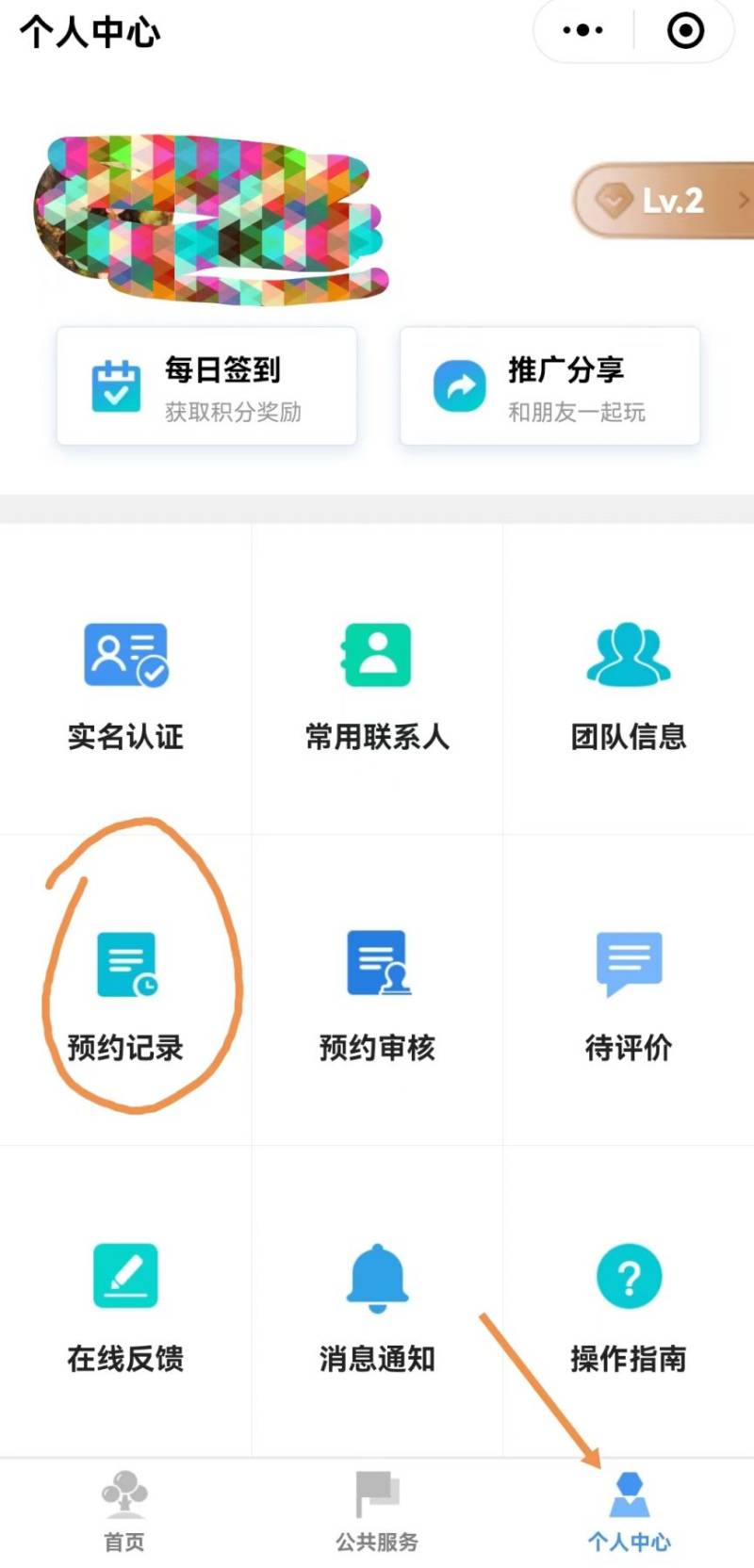Open the mini program more options menu
The image size is (754, 1568).
(x=582, y=31)
